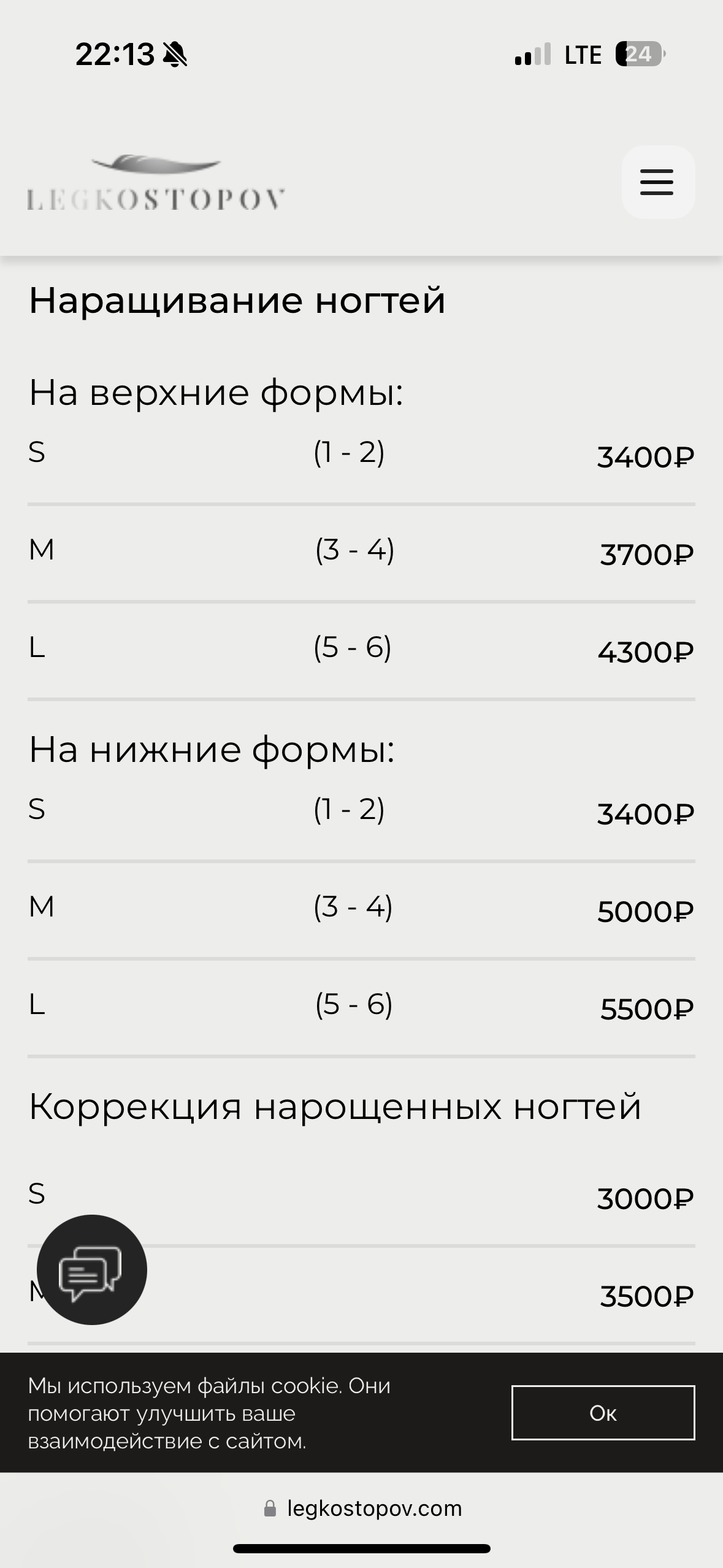Tap the legkostopov.com address bar
The height and width of the screenshot is (1568, 723).
point(362,1508)
